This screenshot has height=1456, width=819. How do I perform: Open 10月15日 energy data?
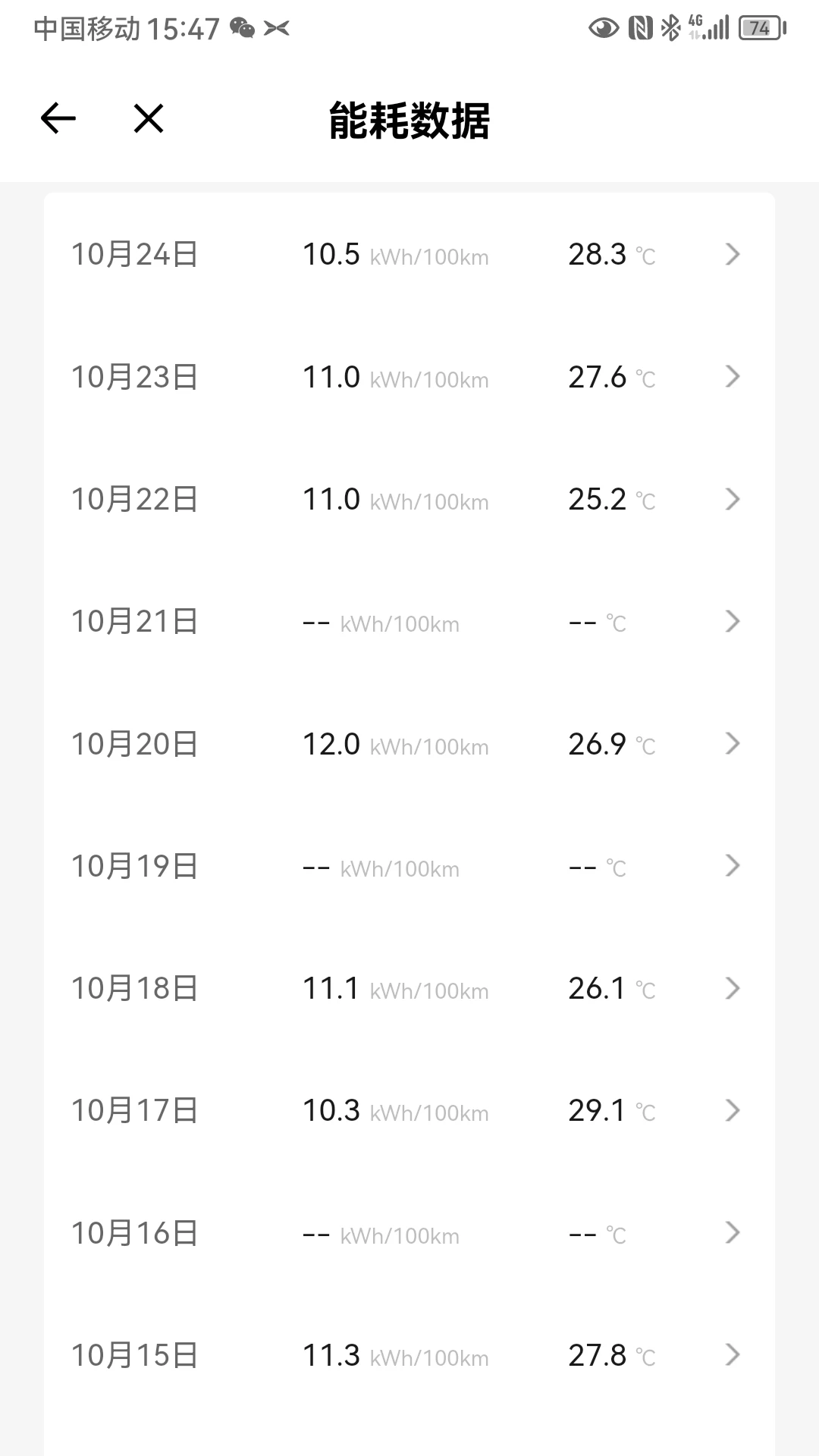point(409,1355)
